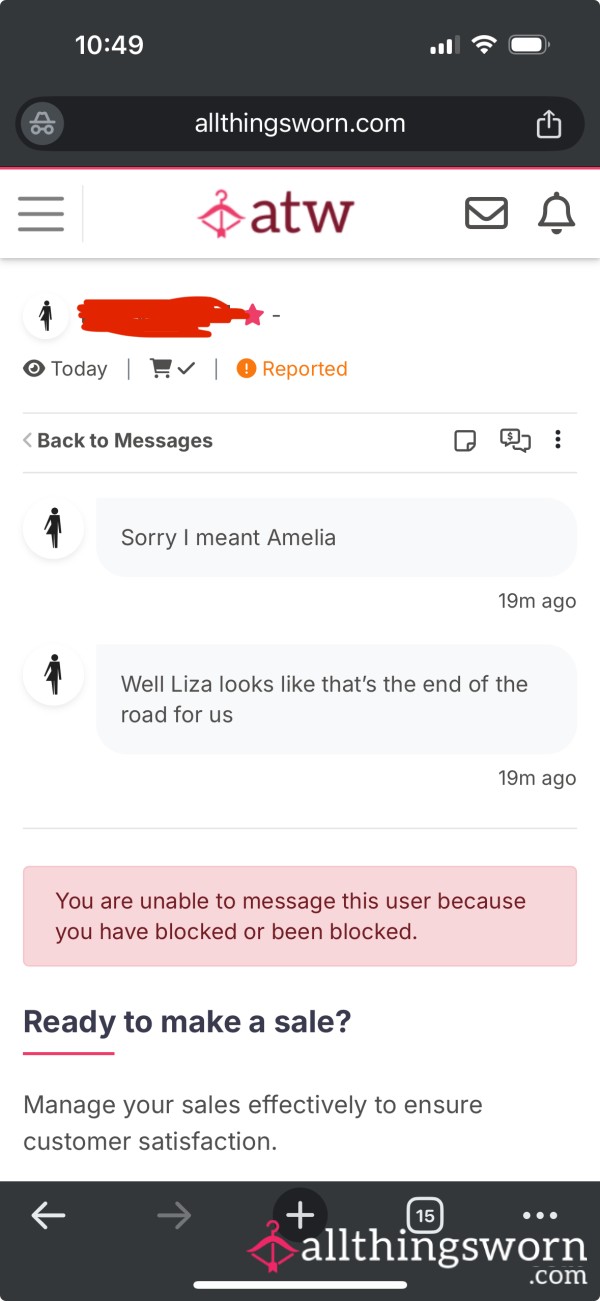Go back to Messages
This screenshot has height=1301, width=600.
pyautogui.click(x=118, y=440)
